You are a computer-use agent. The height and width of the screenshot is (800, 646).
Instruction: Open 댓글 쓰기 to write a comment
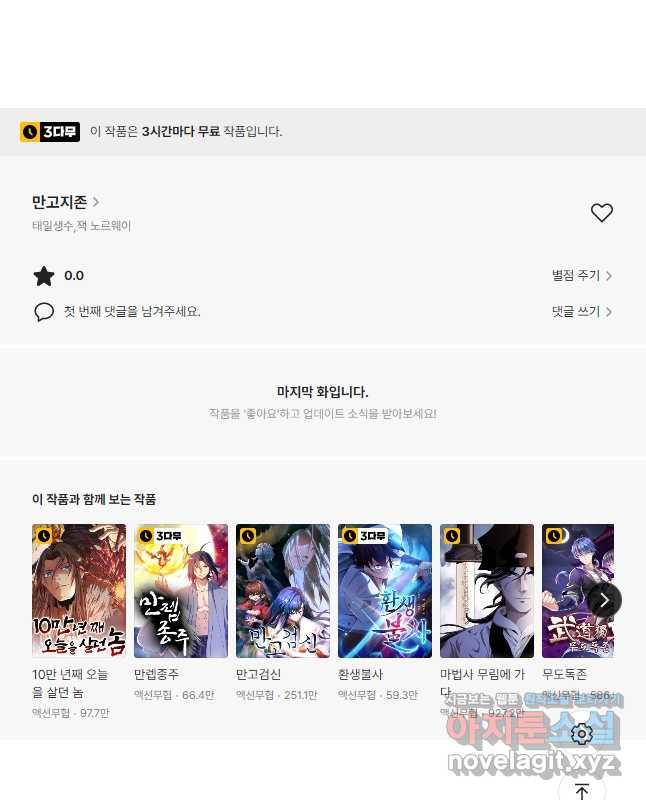[x=581, y=312]
